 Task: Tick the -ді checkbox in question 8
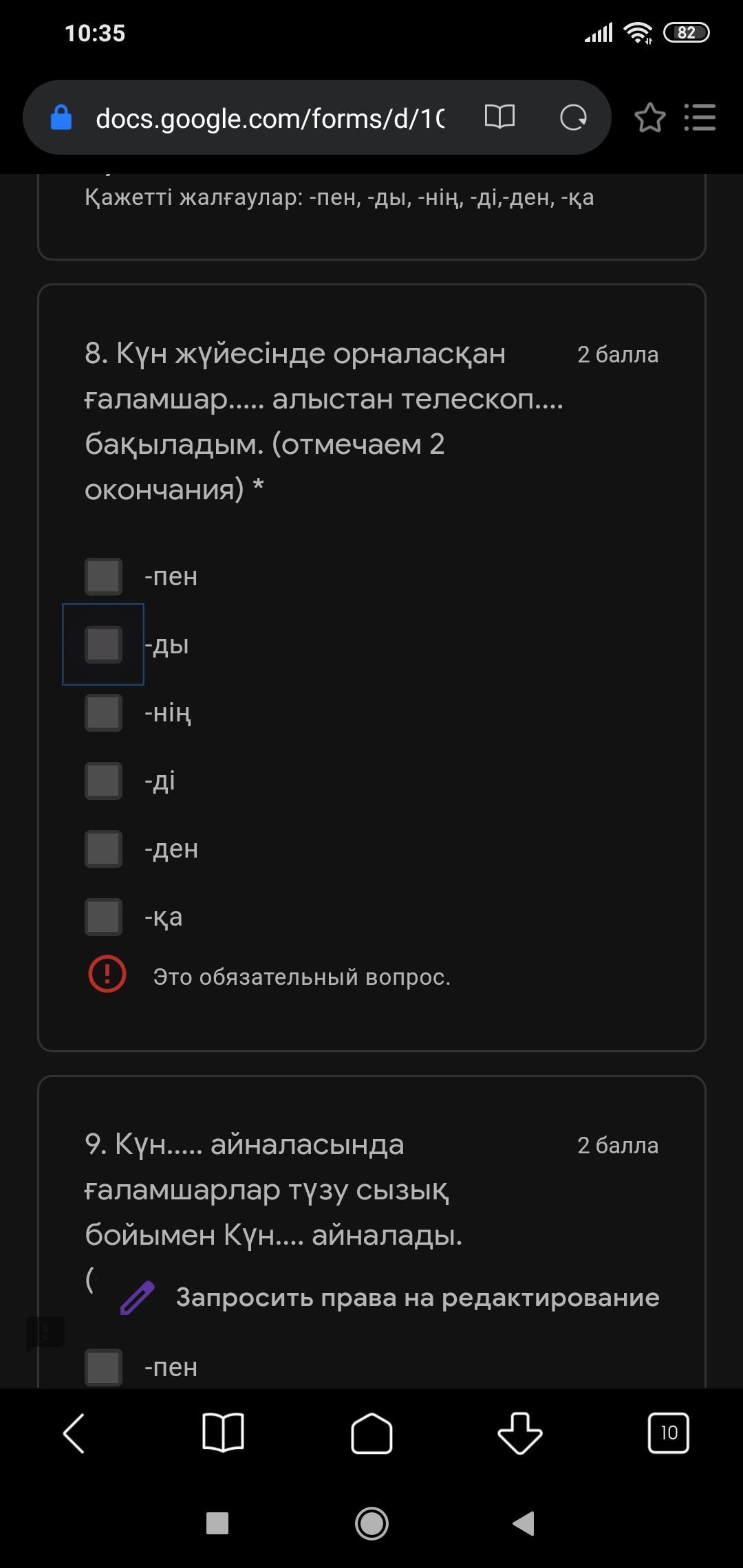(x=103, y=781)
